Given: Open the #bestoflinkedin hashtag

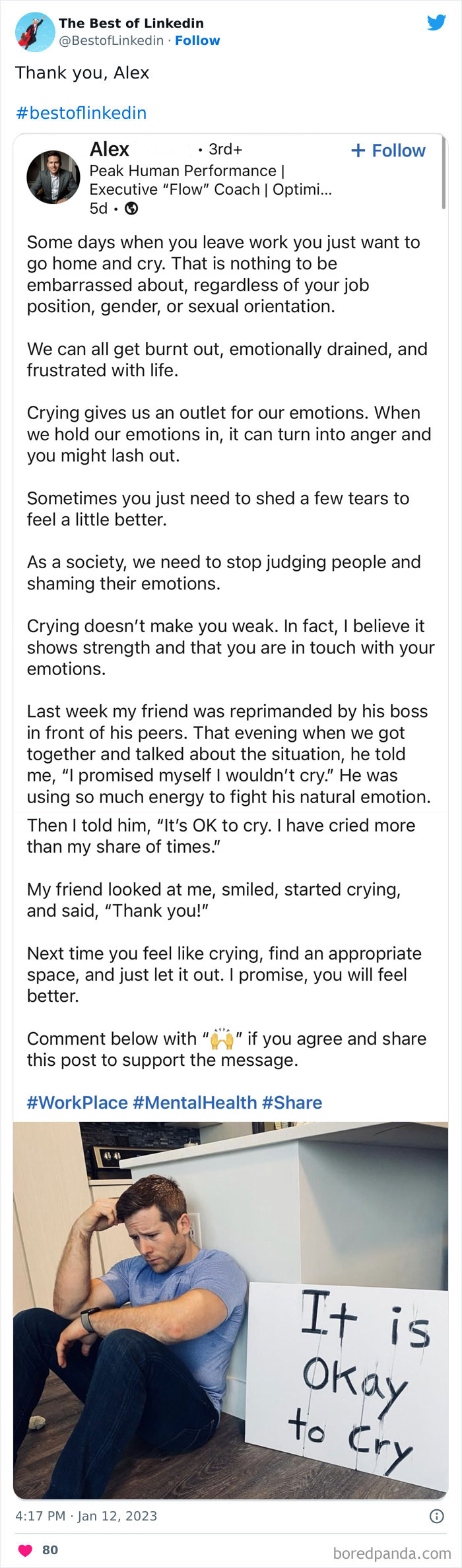Looking at the screenshot, I should pyautogui.click(x=81, y=113).
